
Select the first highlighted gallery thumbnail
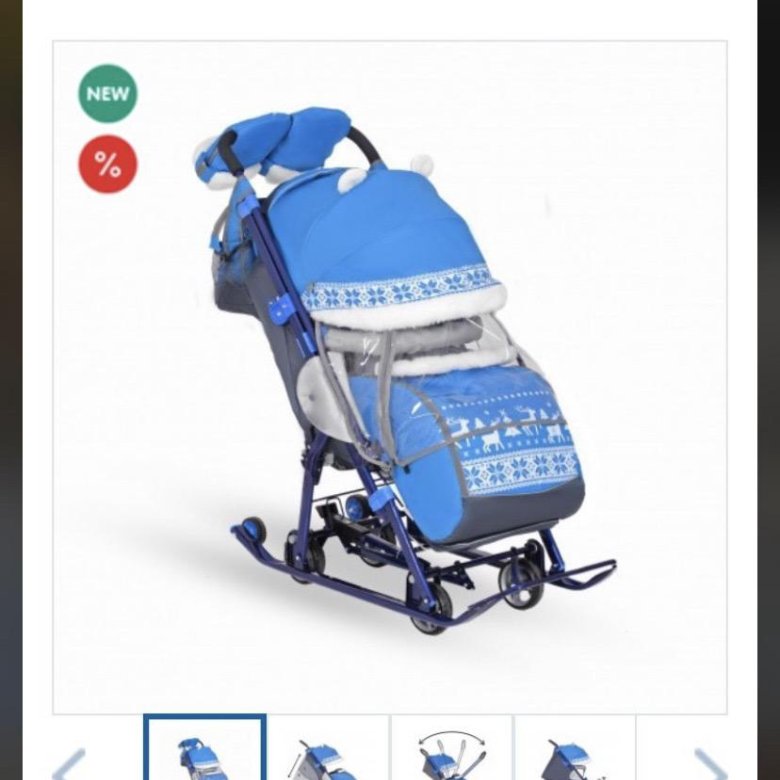pos(205,750)
